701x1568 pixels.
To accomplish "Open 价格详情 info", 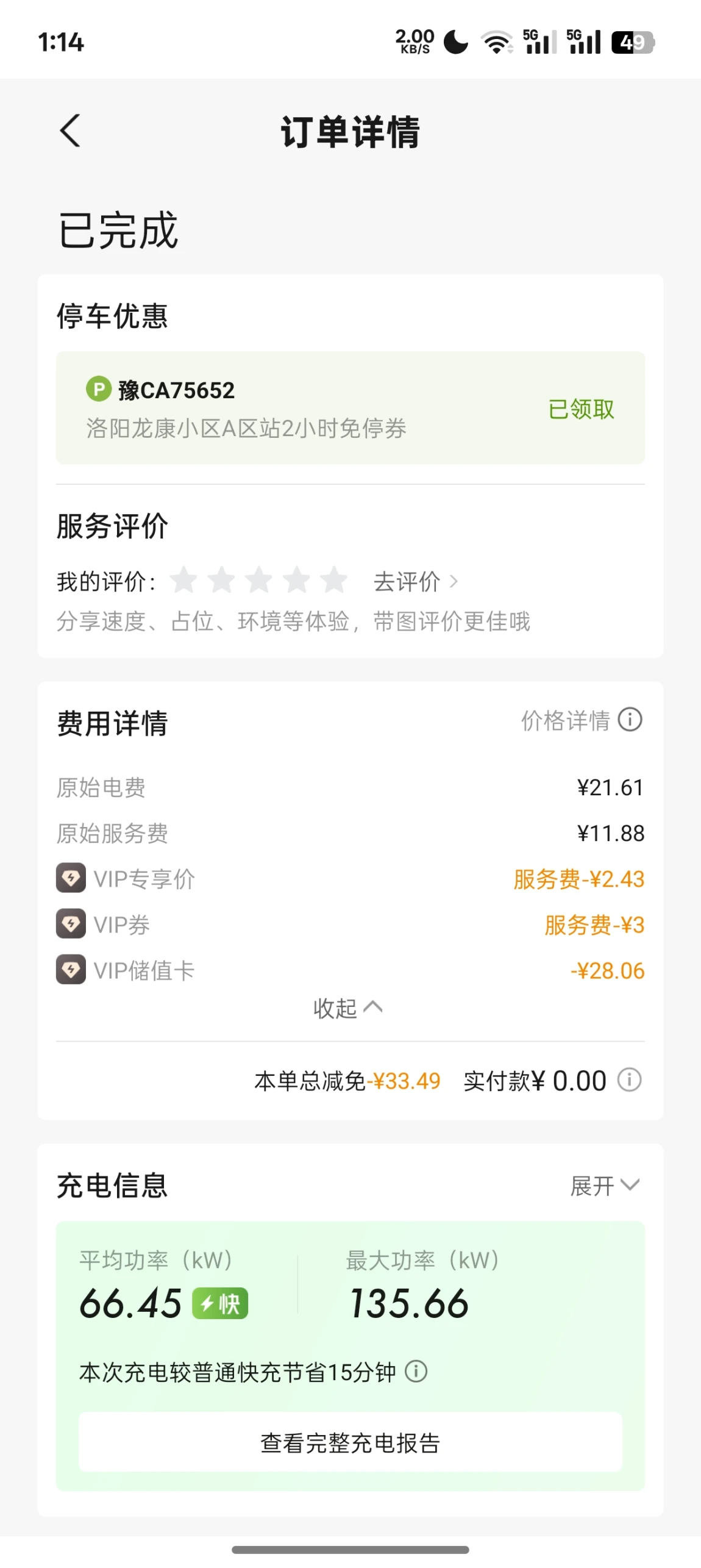I will (582, 720).
